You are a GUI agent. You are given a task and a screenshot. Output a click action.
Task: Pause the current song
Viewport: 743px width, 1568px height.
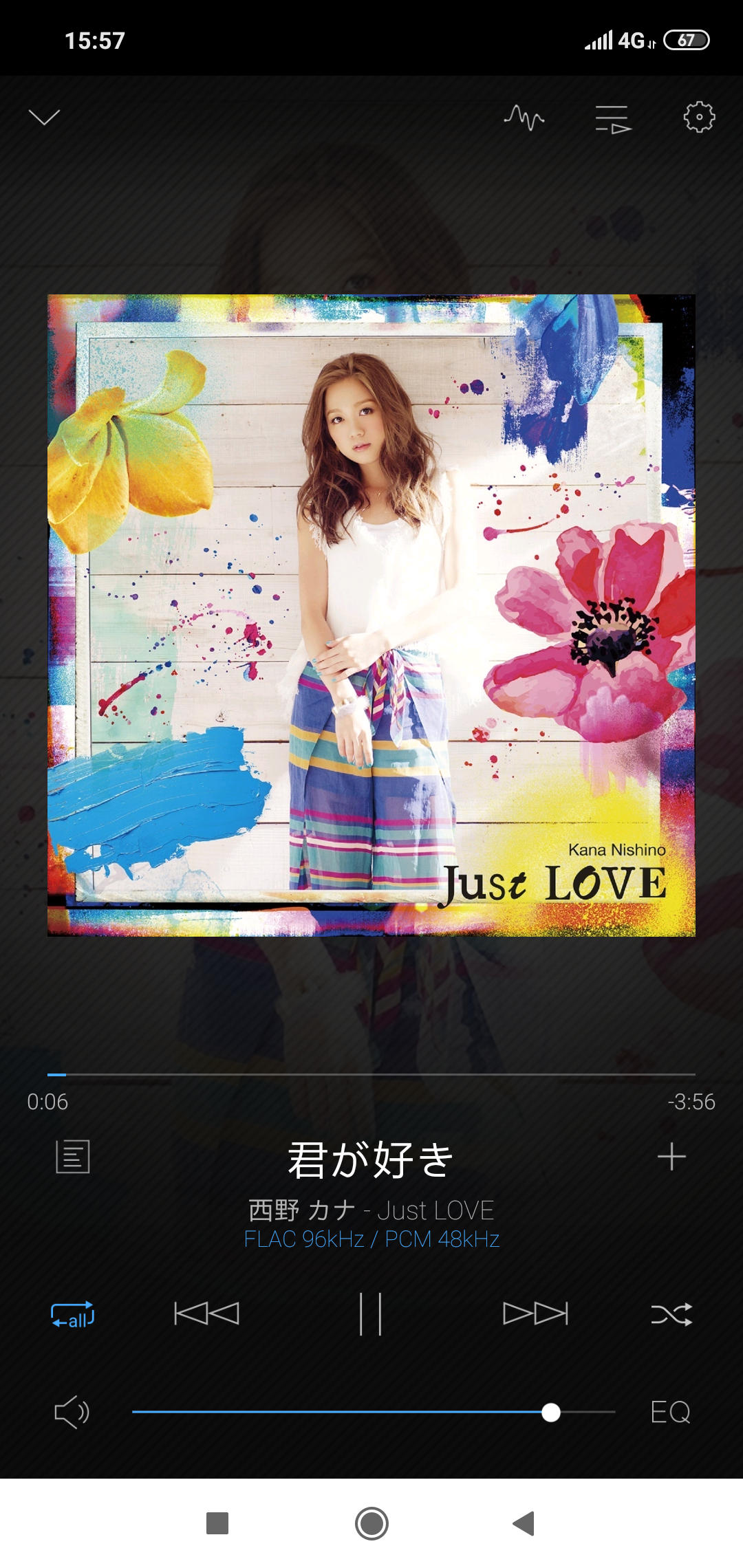(371, 1314)
